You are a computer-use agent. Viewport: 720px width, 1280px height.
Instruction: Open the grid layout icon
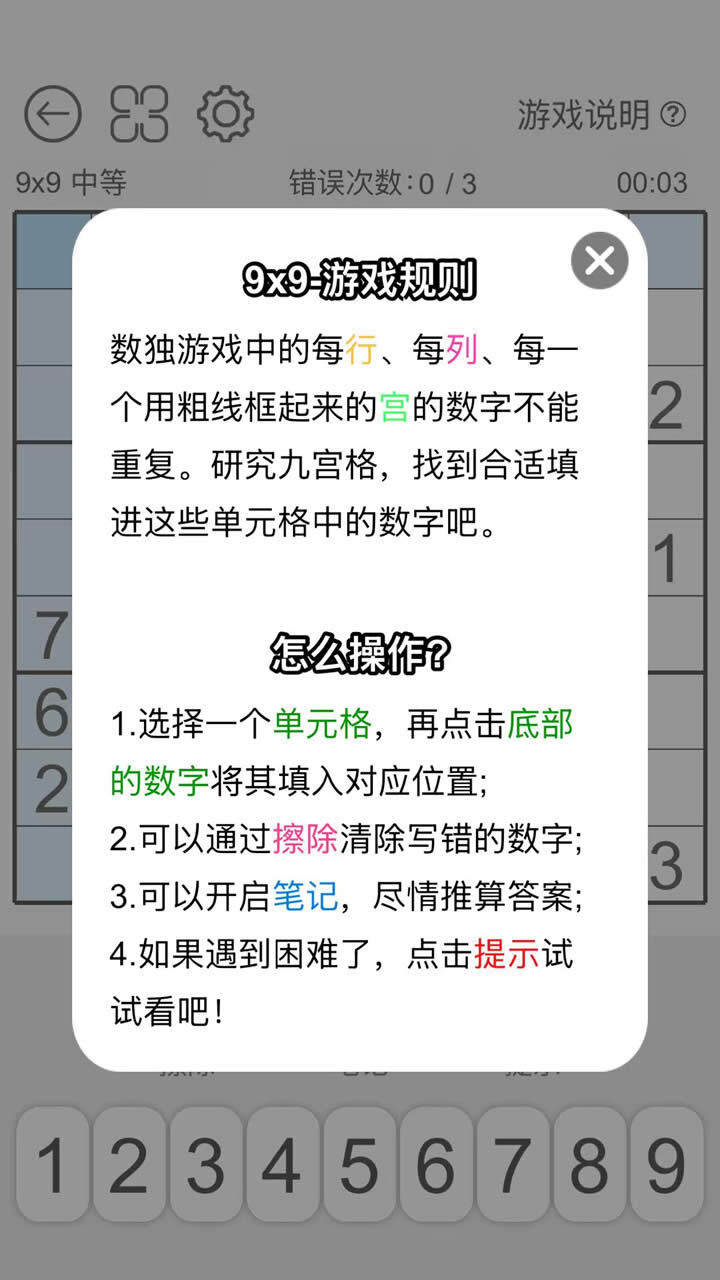point(139,115)
